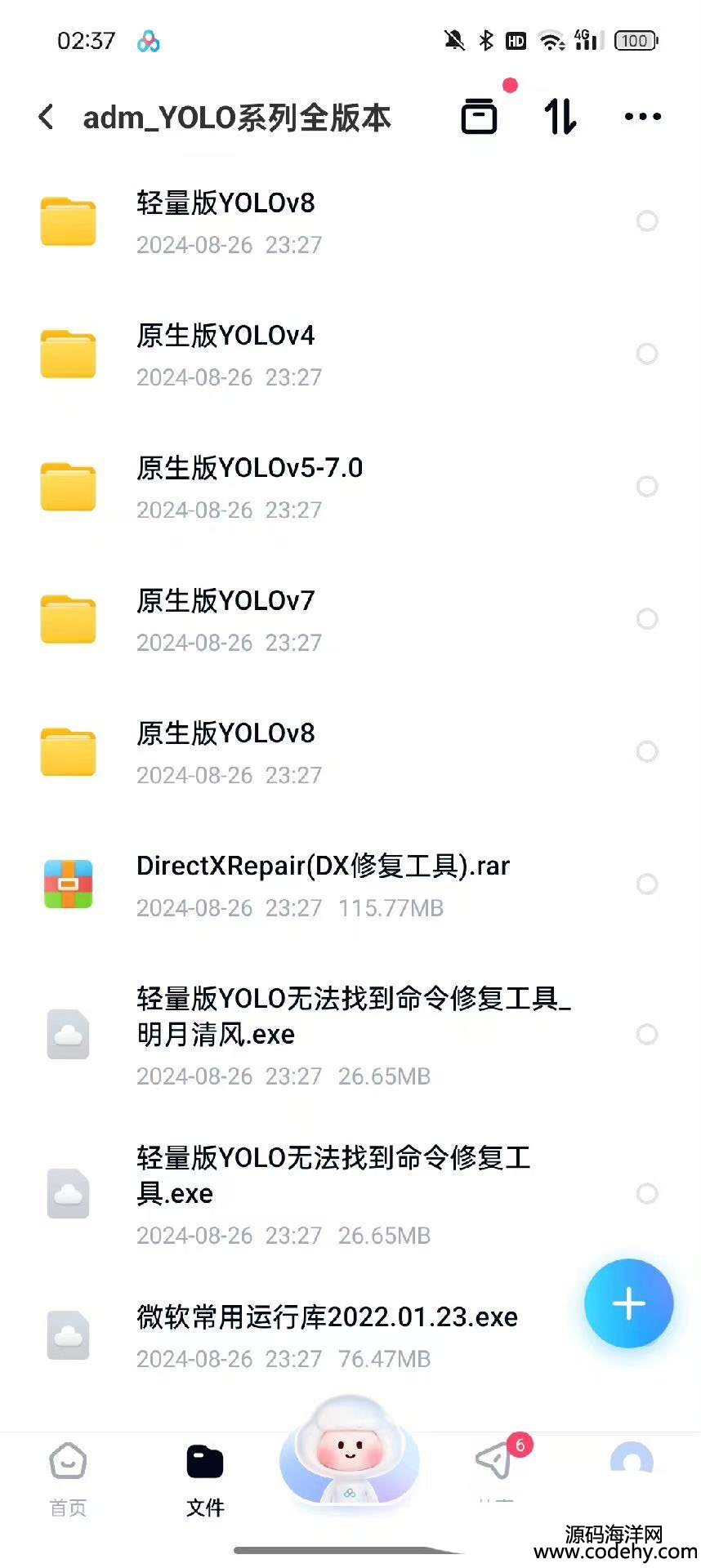Change the file sort order

pos(560,117)
